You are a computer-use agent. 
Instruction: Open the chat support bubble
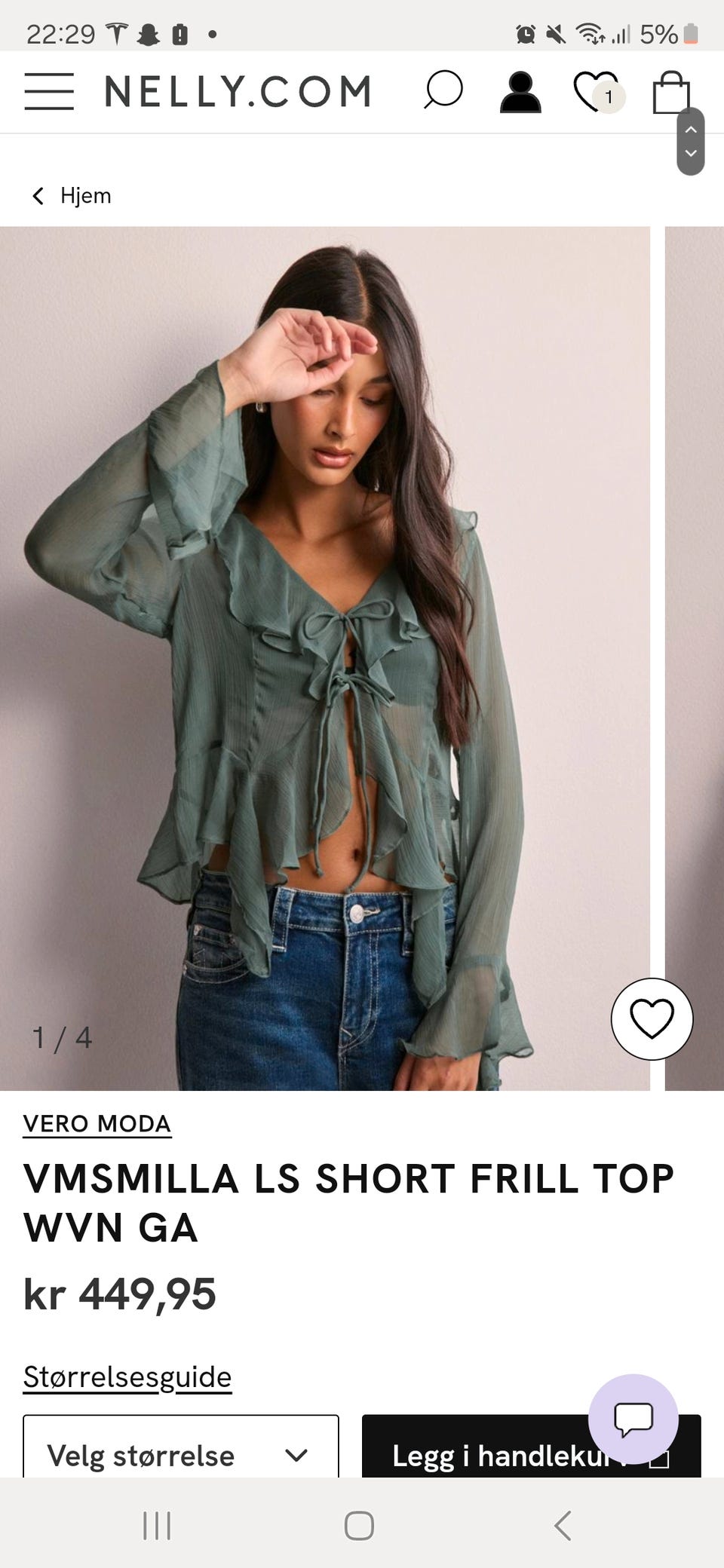click(x=633, y=1419)
